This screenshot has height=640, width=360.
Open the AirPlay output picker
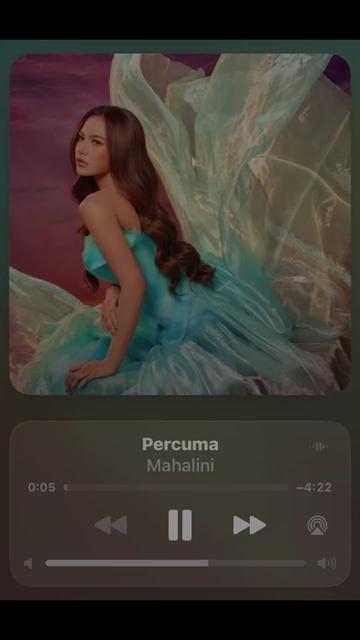click(317, 525)
